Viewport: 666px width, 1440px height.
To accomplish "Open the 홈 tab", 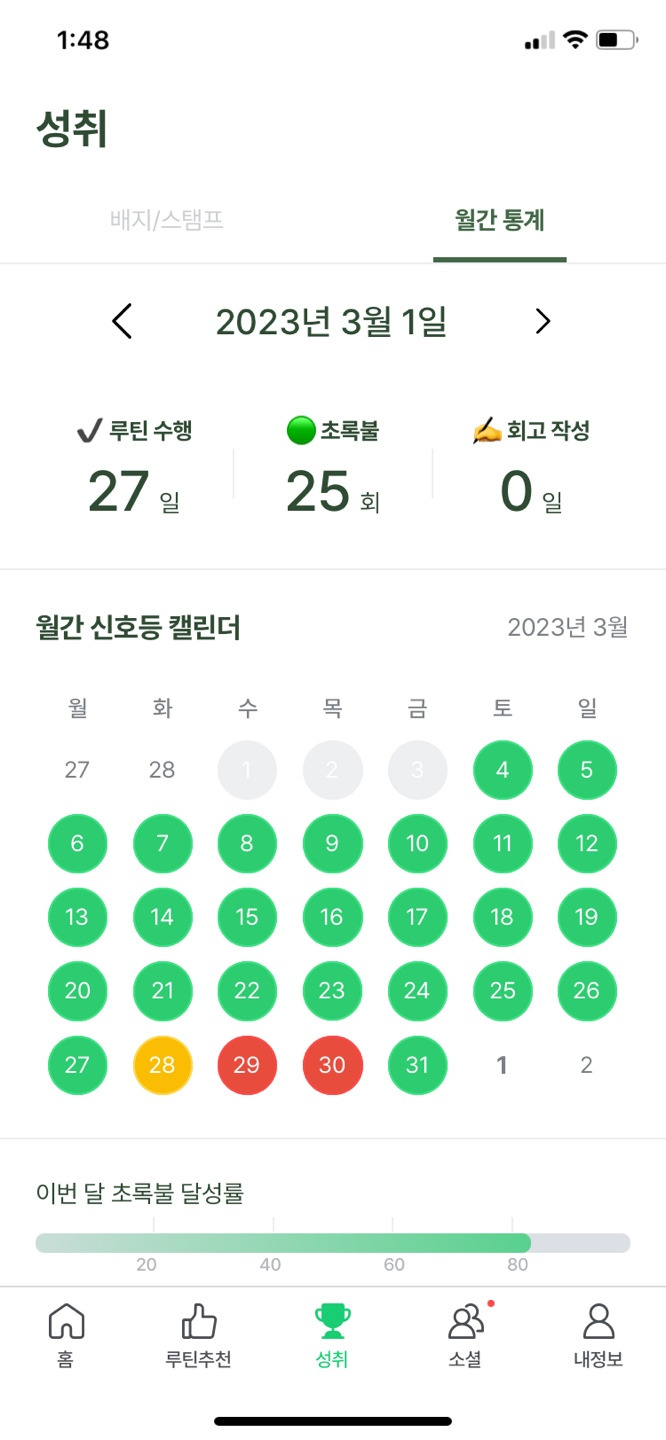I will point(66,1336).
